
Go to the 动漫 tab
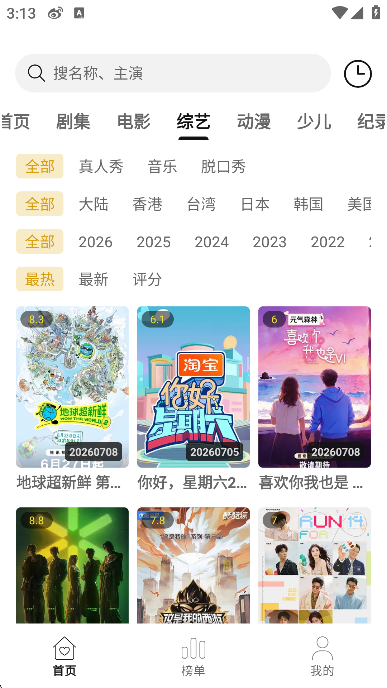tap(254, 122)
